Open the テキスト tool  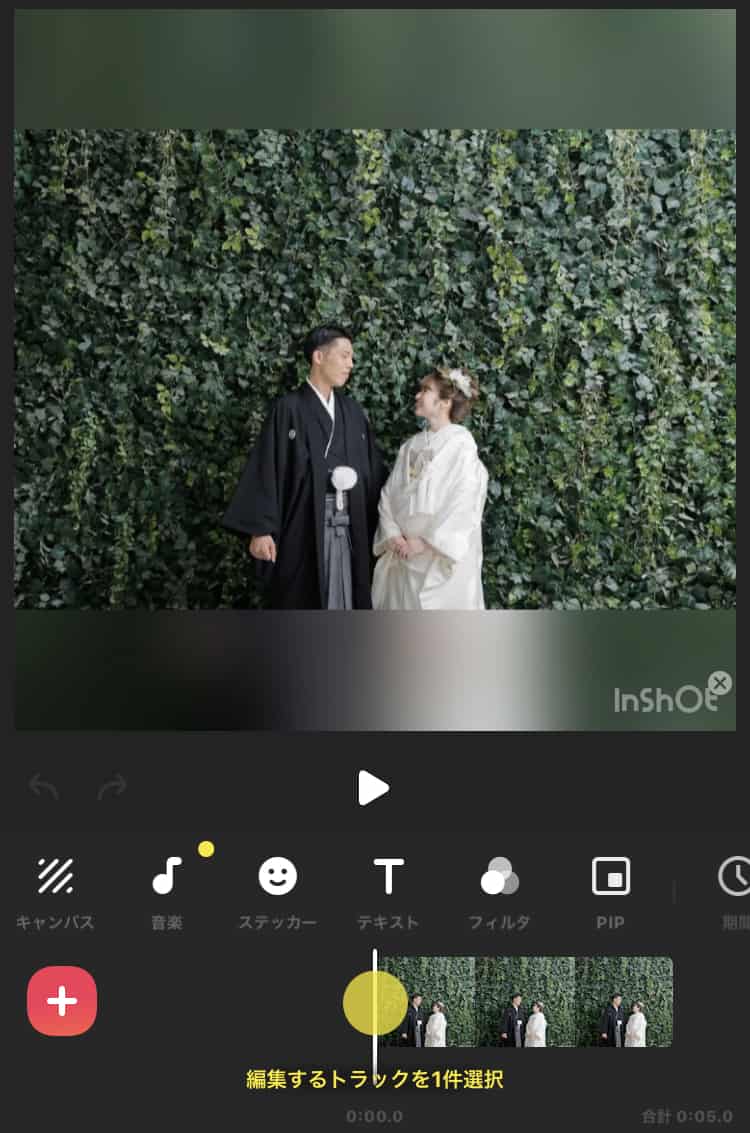tap(388, 891)
